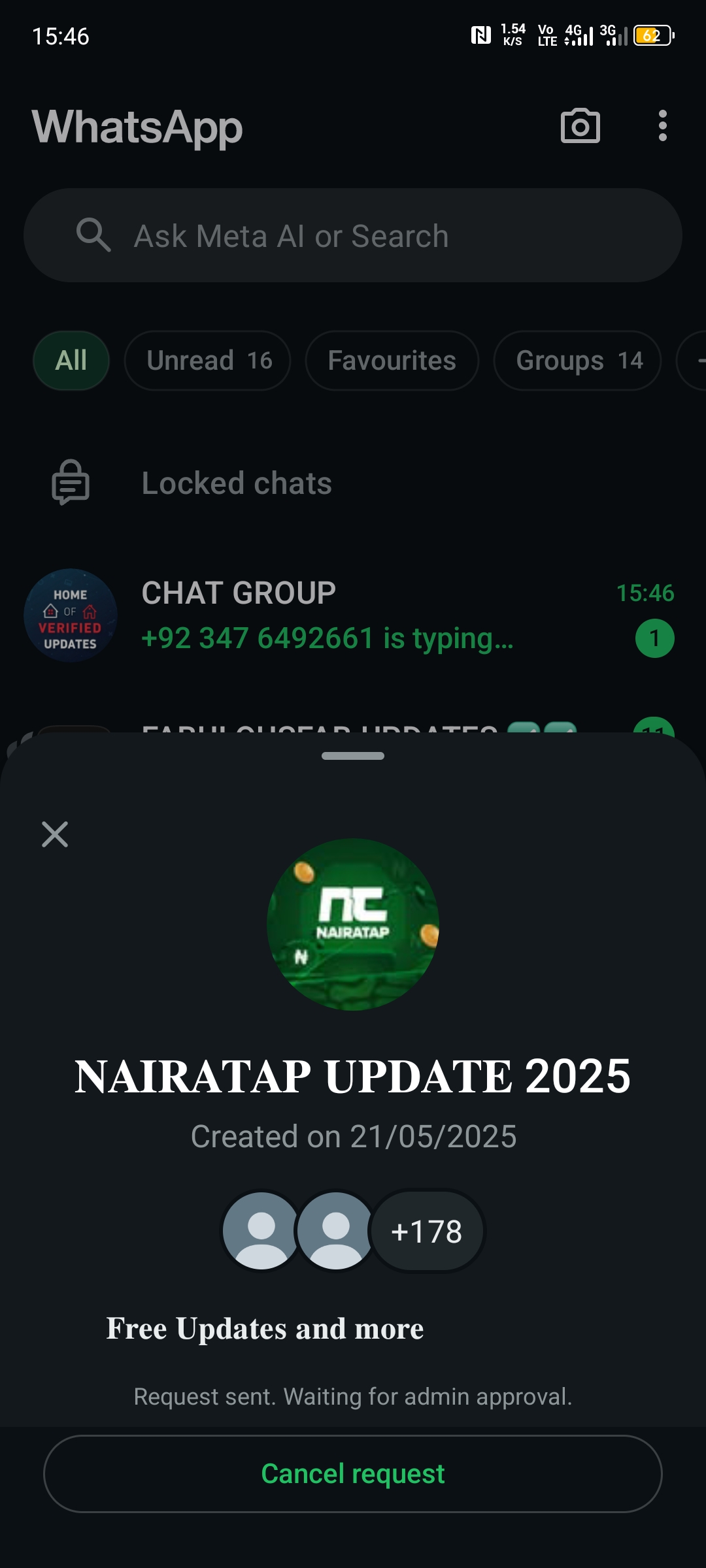Cancel the group join request
The image size is (706, 1568).
353,1474
